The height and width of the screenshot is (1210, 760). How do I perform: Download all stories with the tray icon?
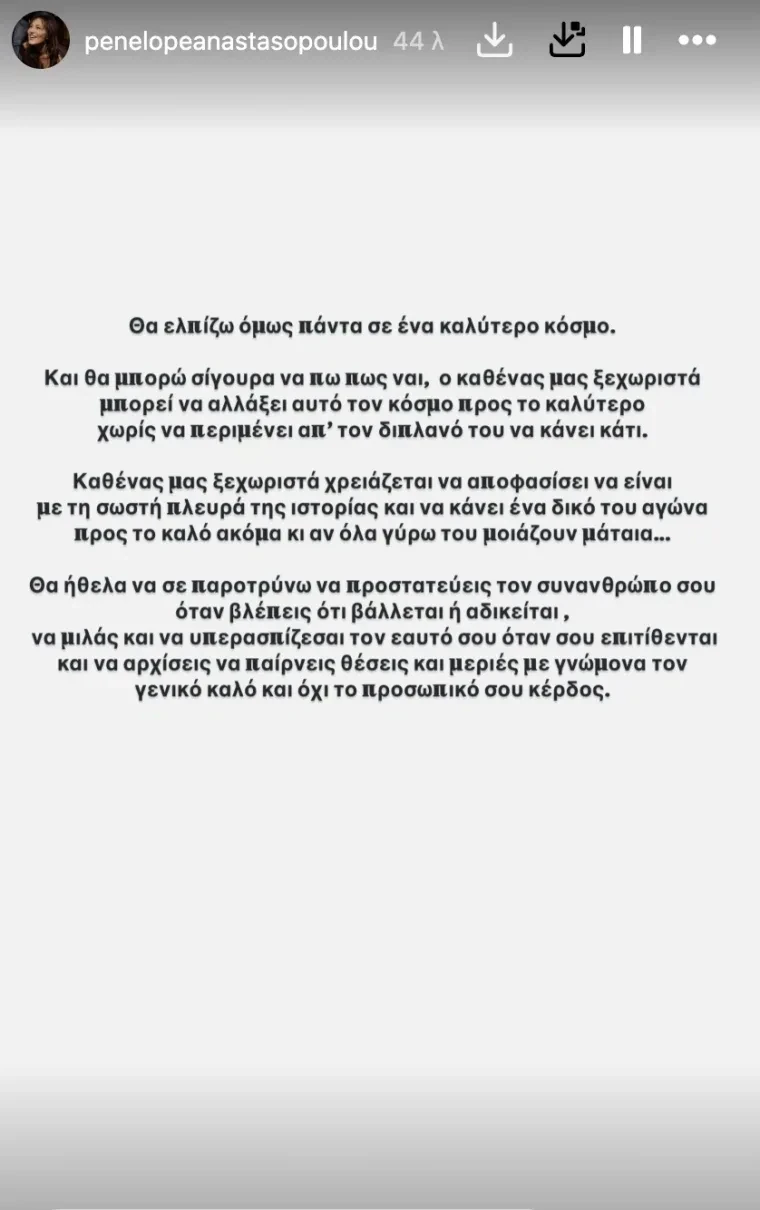(567, 40)
